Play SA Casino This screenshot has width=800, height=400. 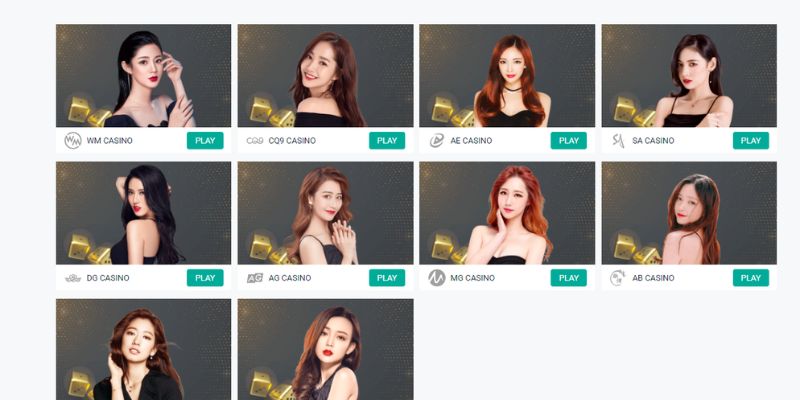(x=751, y=141)
